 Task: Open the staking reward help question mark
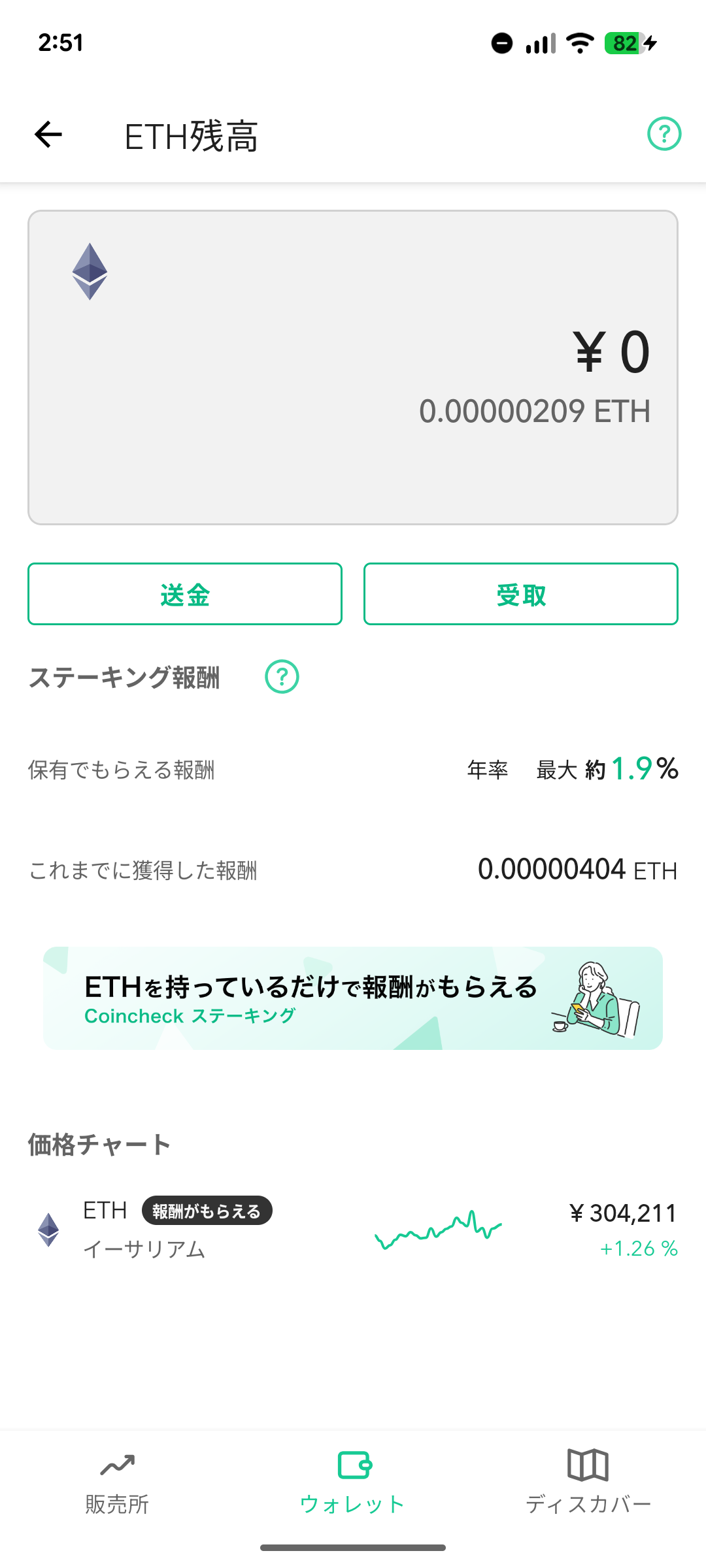pyautogui.click(x=281, y=678)
